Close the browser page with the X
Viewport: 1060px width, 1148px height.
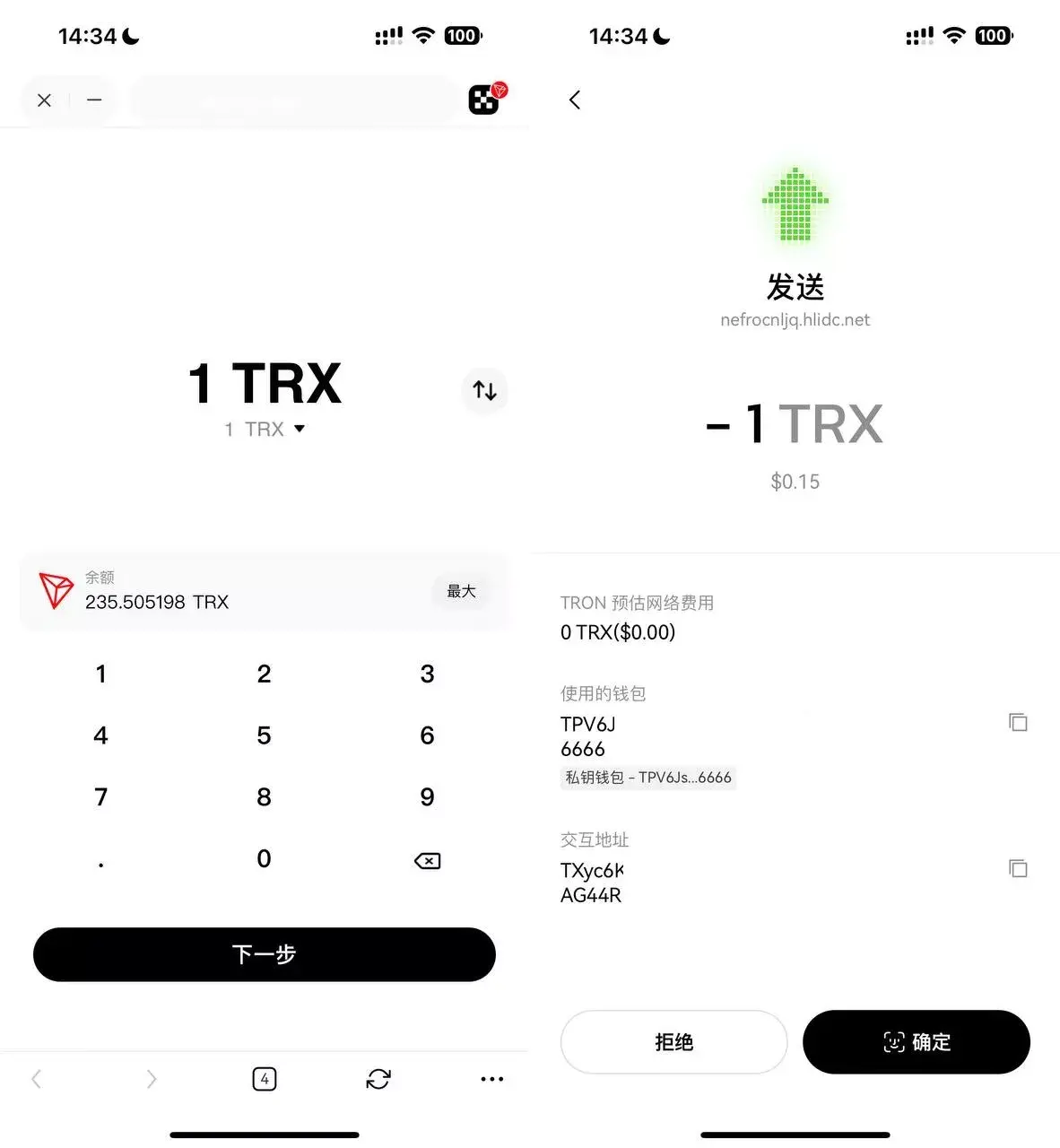point(44,100)
